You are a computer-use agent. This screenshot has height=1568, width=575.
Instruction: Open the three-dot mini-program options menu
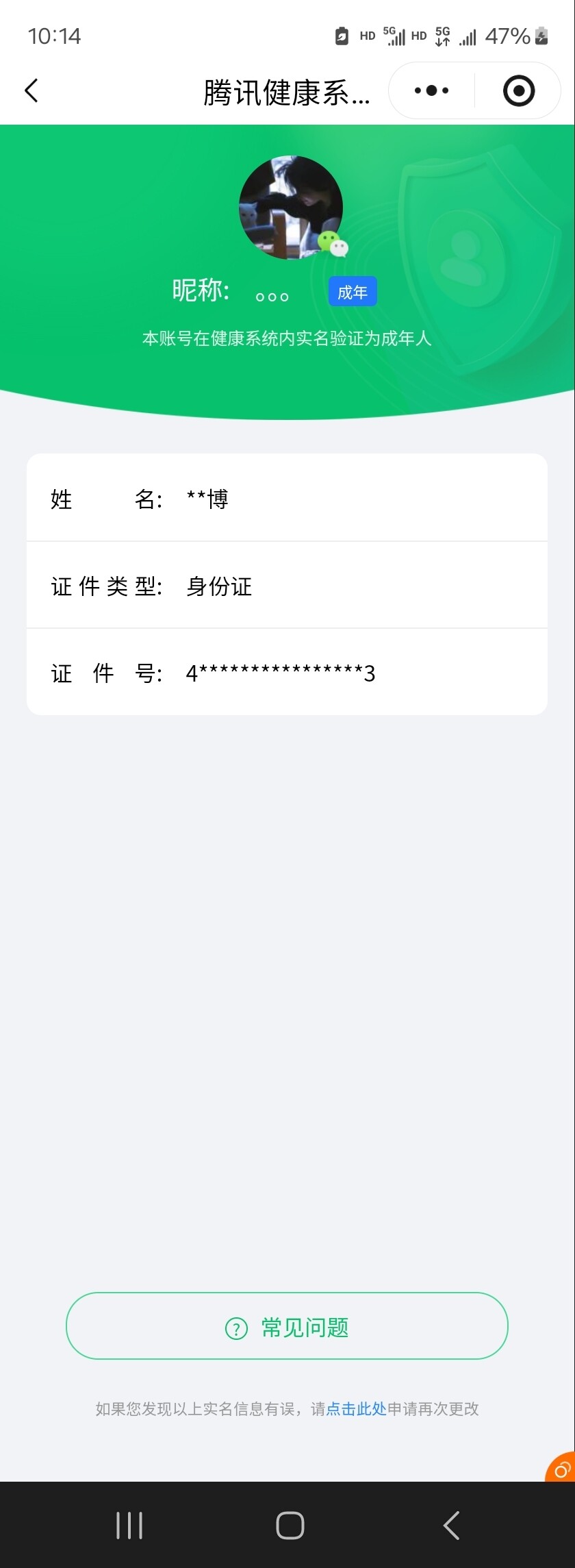(x=430, y=90)
